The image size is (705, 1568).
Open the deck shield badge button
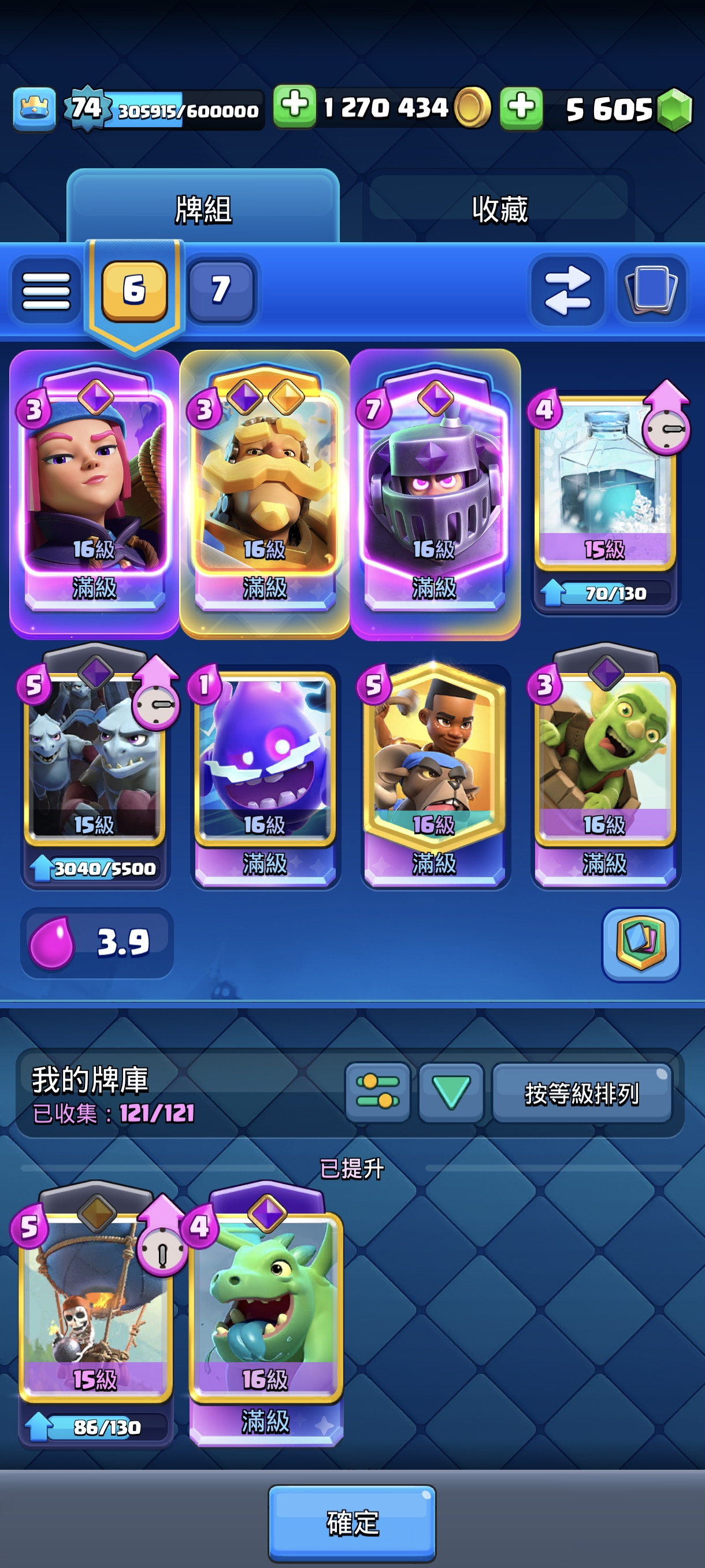tap(640, 944)
